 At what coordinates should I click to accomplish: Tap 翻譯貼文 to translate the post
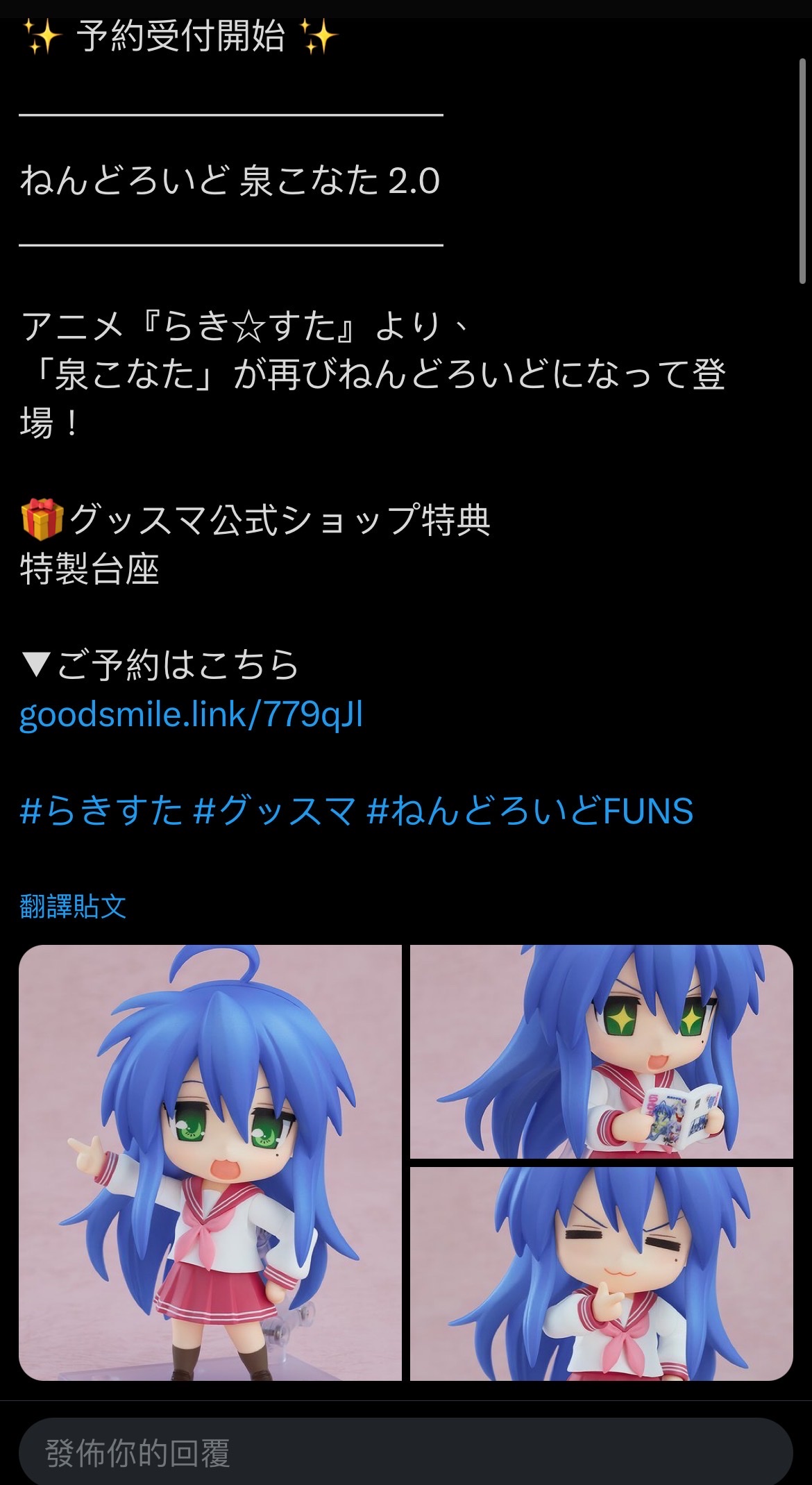point(73,906)
